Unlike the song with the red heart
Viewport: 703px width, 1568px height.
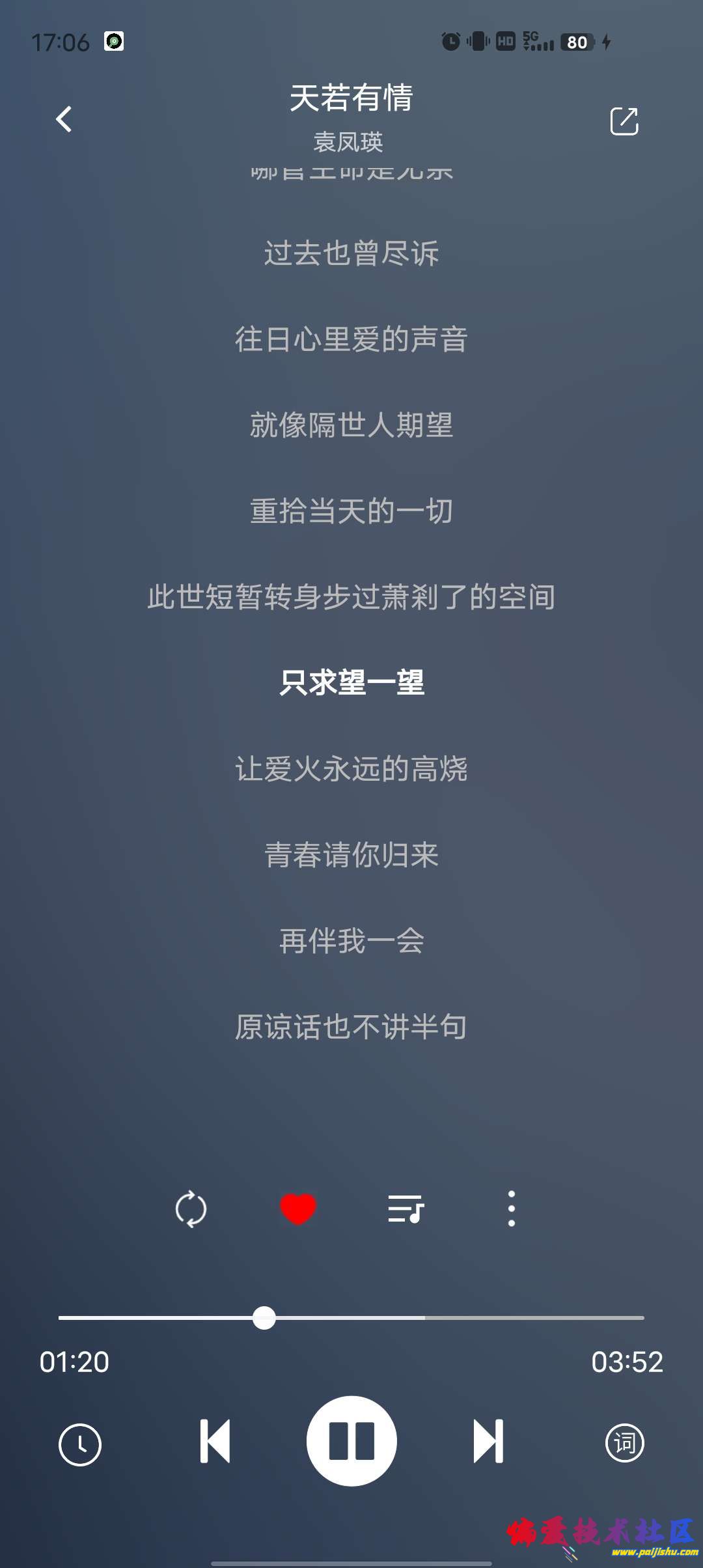click(298, 1209)
